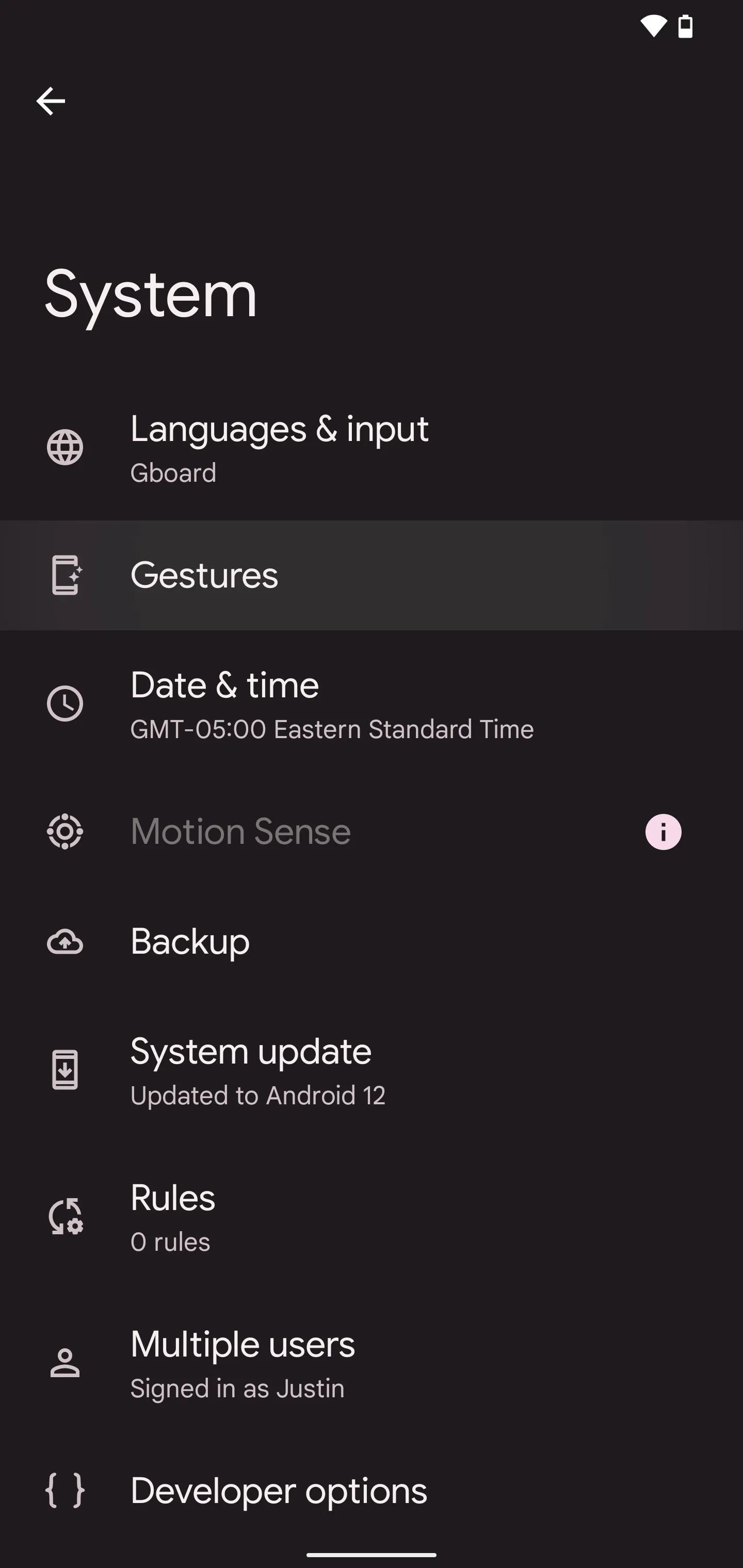Open Backup settings

click(372, 942)
